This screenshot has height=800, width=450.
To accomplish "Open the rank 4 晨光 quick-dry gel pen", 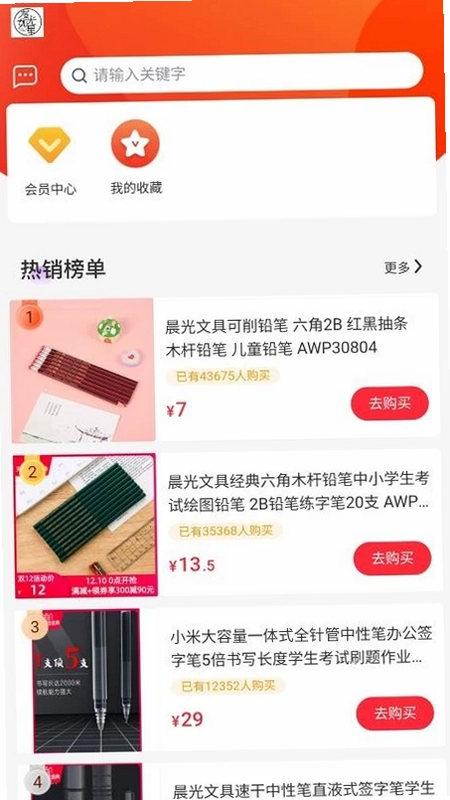I will pyautogui.click(x=233, y=782).
